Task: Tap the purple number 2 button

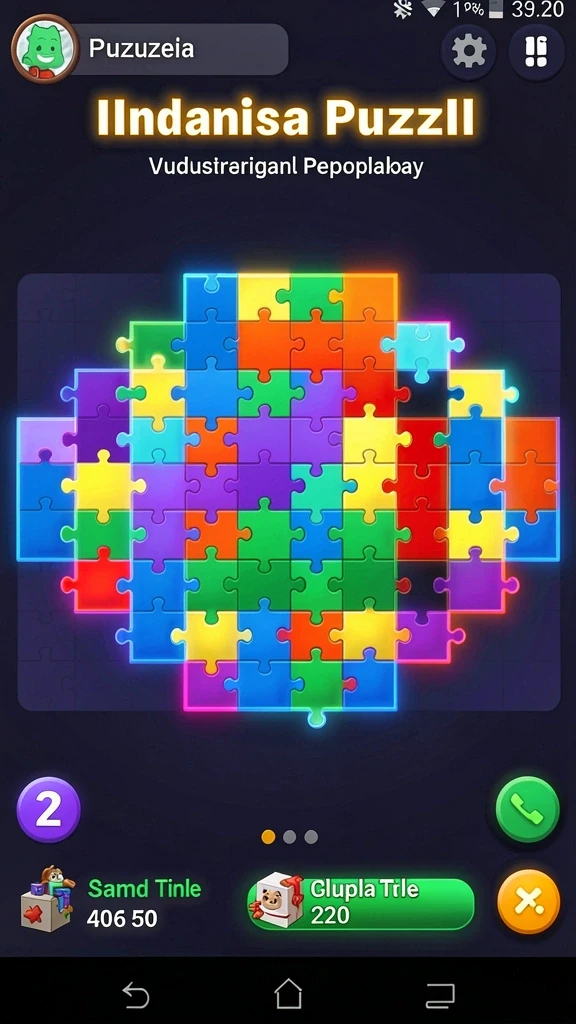Action: (x=48, y=809)
